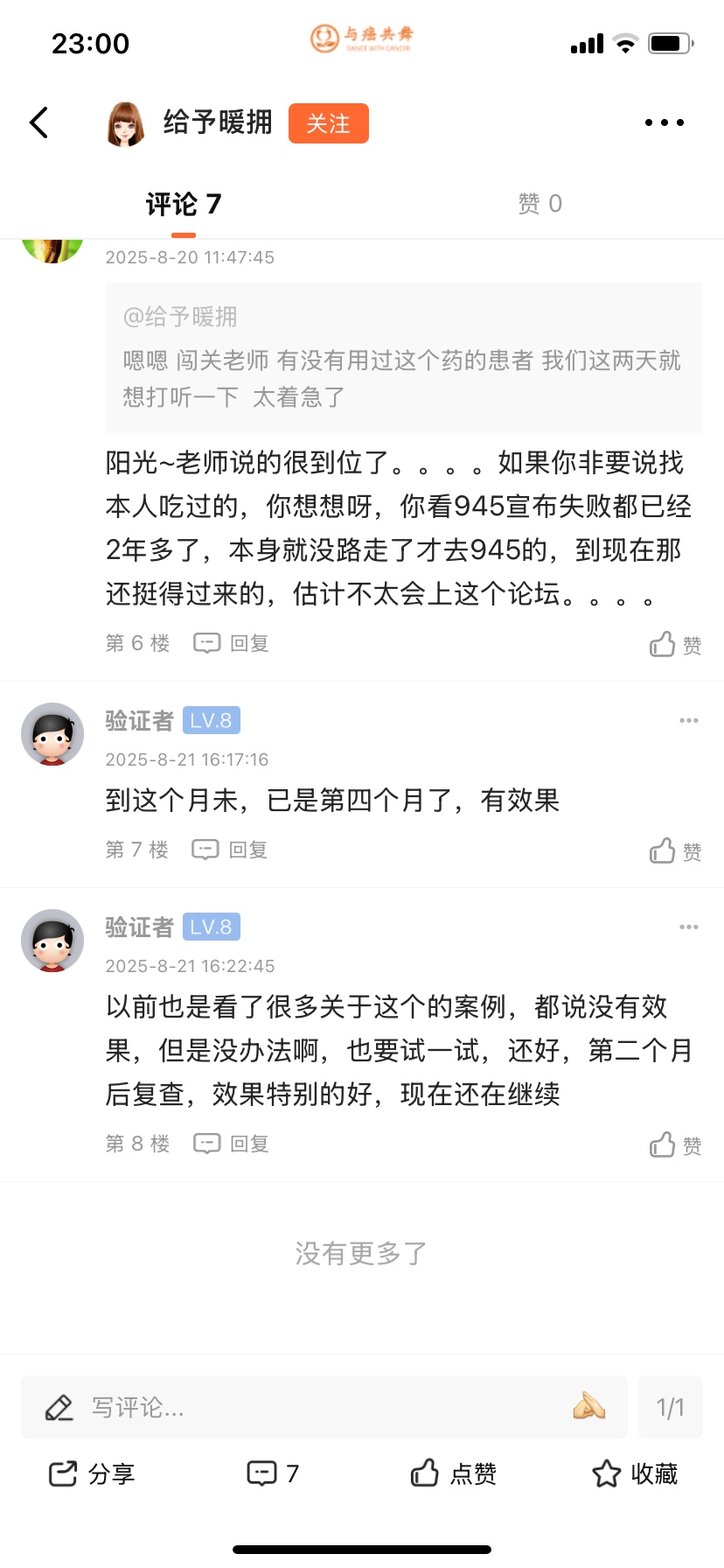Go back using the top-left arrow
The height and width of the screenshot is (1568, 724).
(39, 123)
